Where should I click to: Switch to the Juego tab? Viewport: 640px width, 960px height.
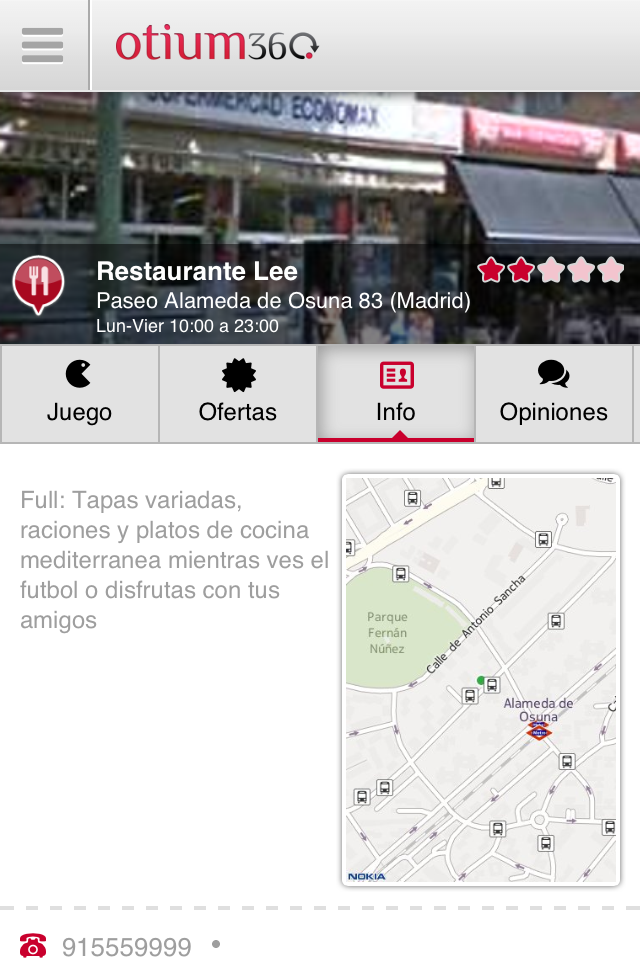[79, 394]
